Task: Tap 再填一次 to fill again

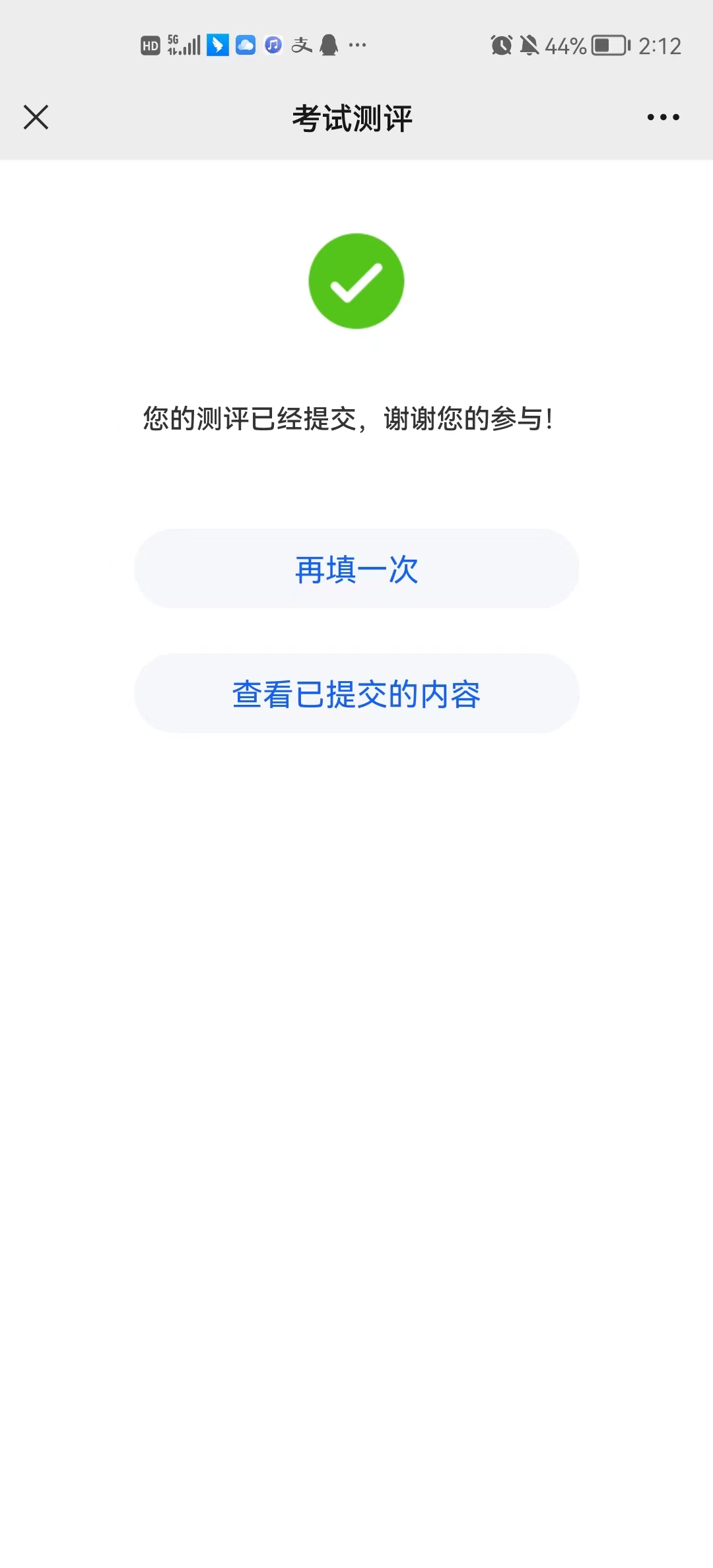Action: (x=356, y=569)
